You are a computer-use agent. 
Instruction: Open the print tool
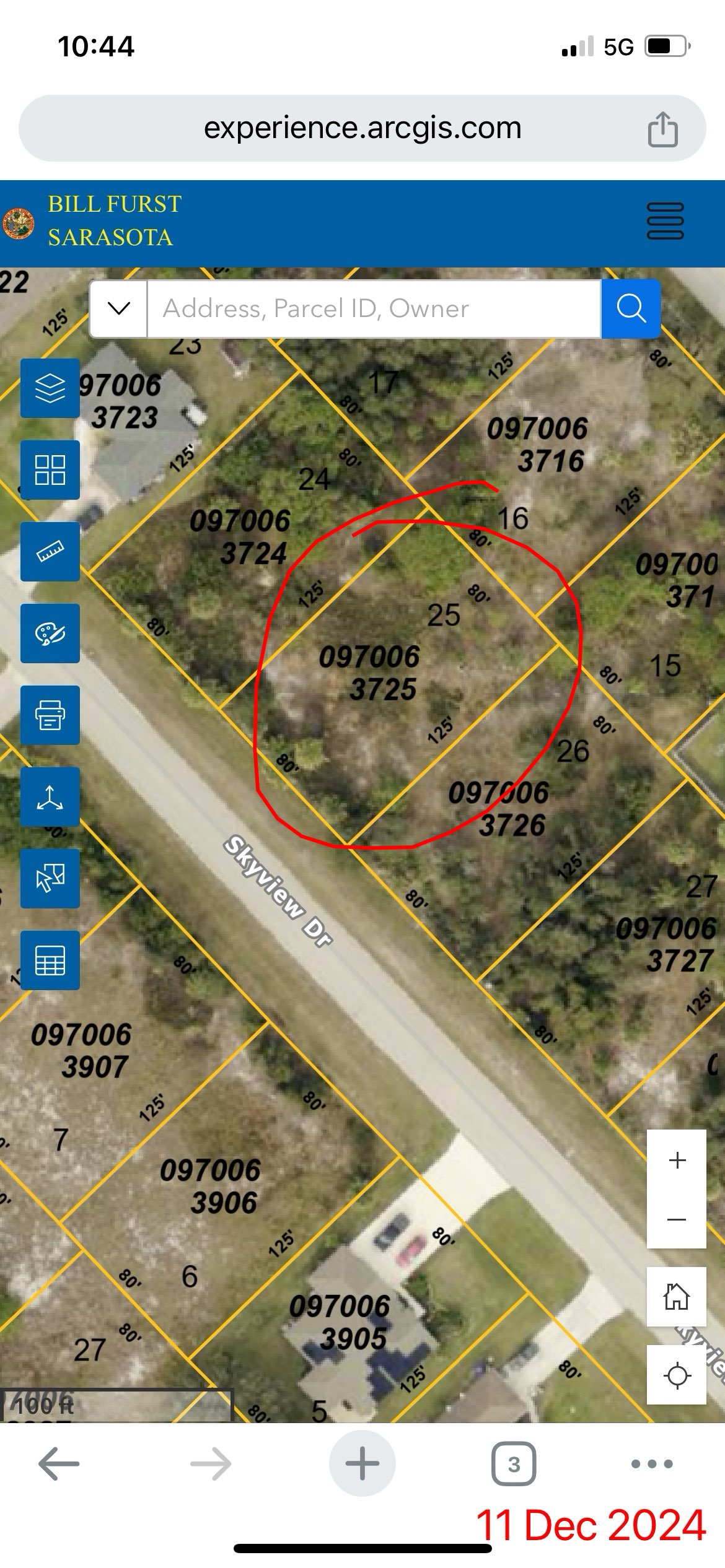point(50,715)
